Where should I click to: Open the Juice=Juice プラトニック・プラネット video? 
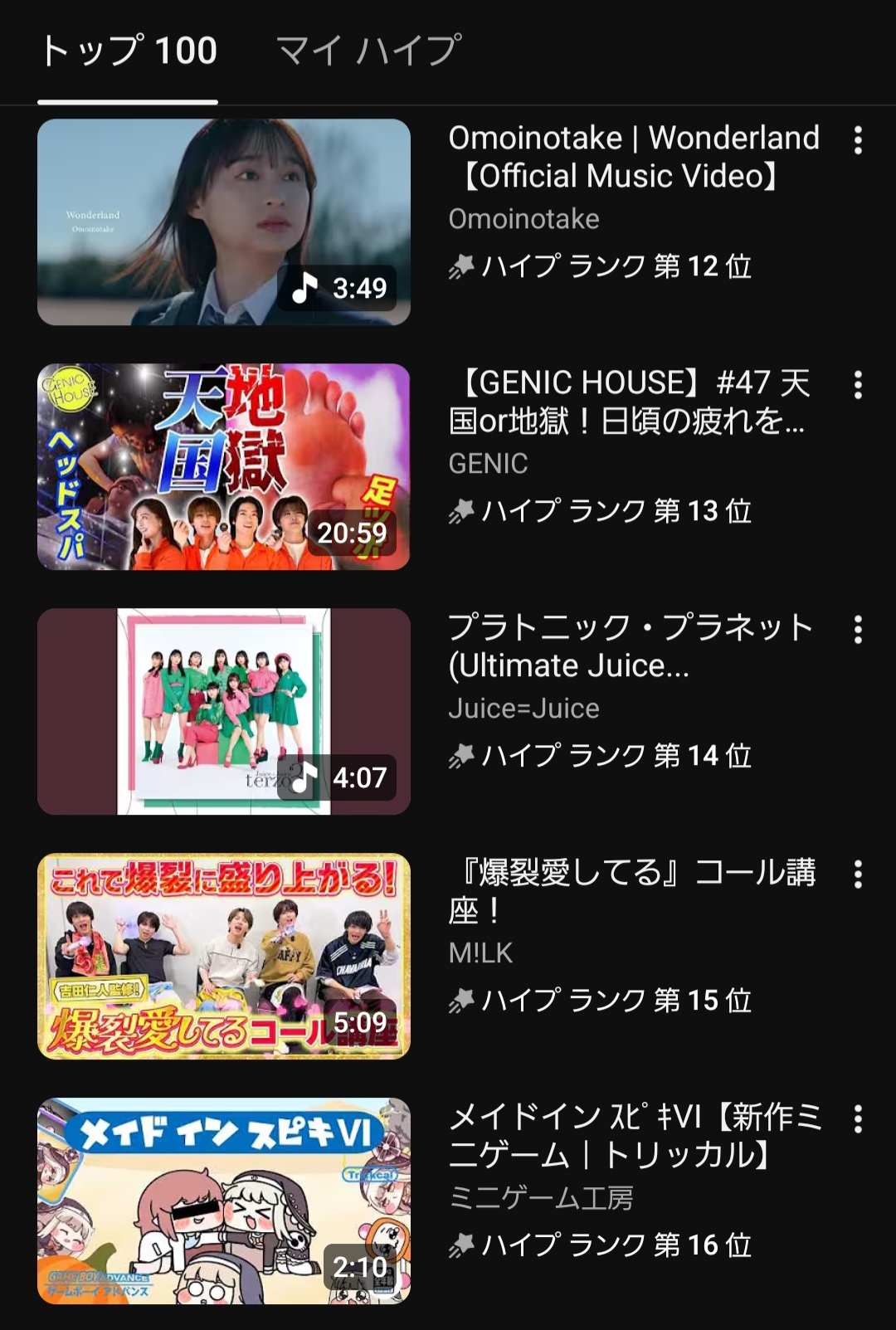click(224, 711)
